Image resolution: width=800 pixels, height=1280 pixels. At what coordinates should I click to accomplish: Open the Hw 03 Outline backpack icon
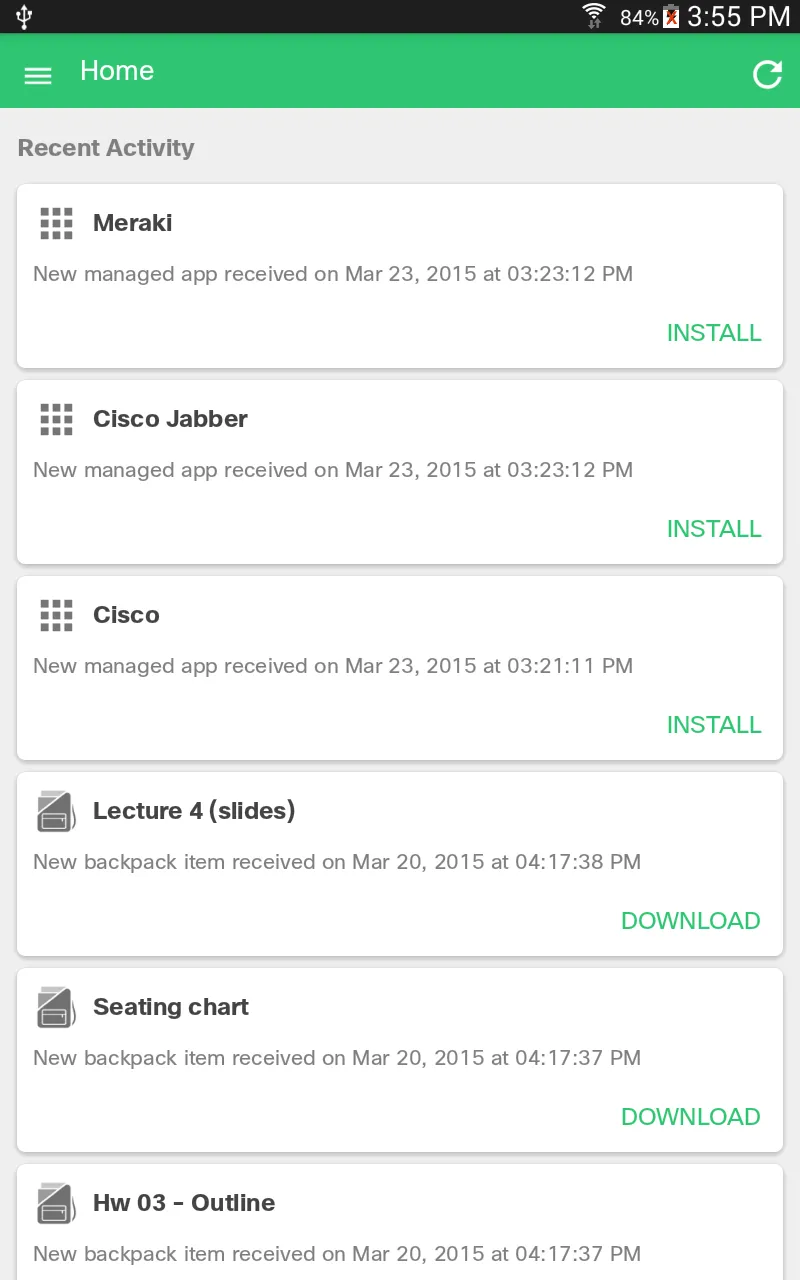(56, 1203)
